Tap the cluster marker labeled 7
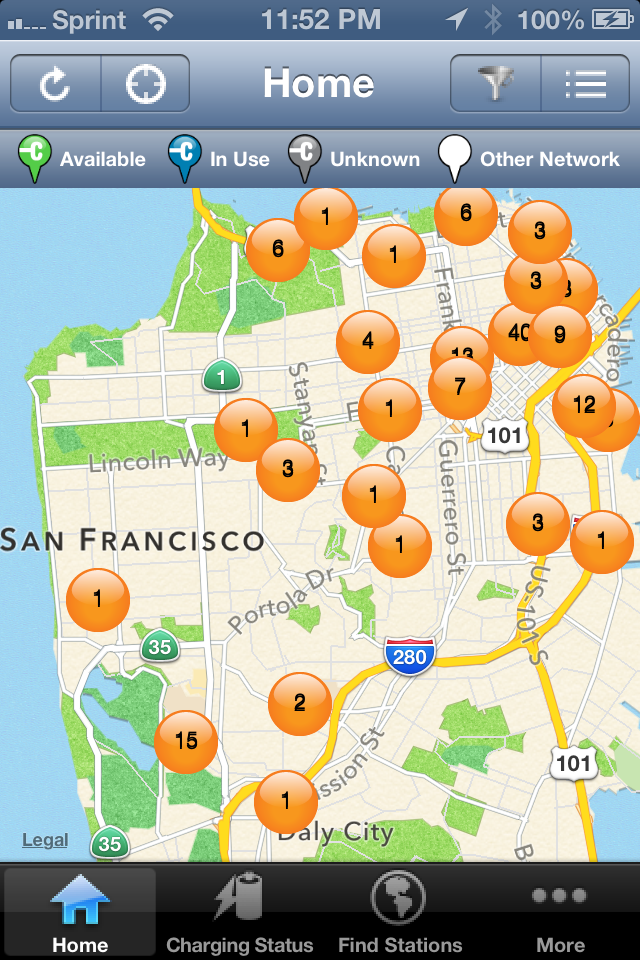Image resolution: width=640 pixels, height=960 pixels. click(x=459, y=387)
